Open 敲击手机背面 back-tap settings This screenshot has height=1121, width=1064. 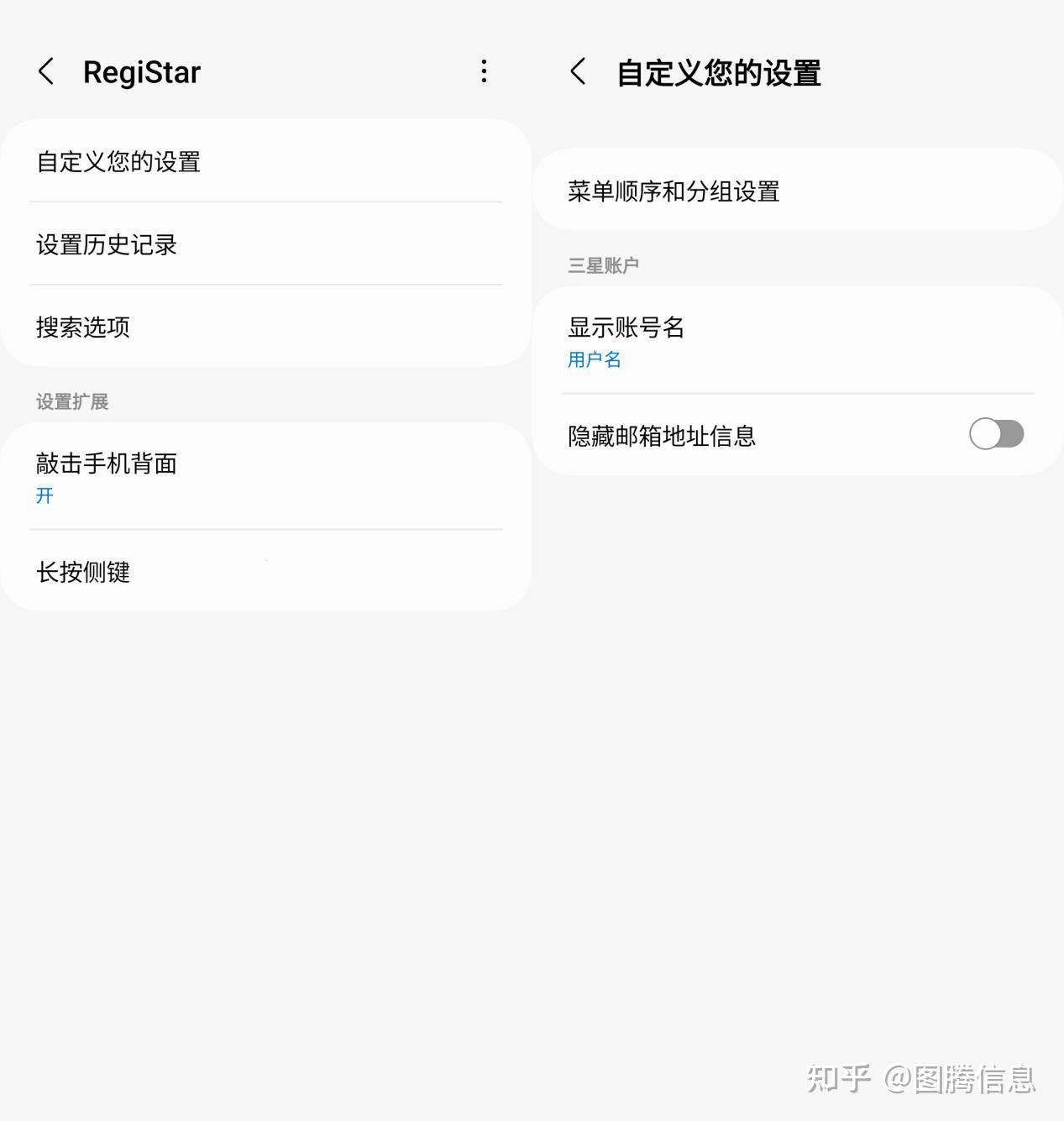(106, 464)
